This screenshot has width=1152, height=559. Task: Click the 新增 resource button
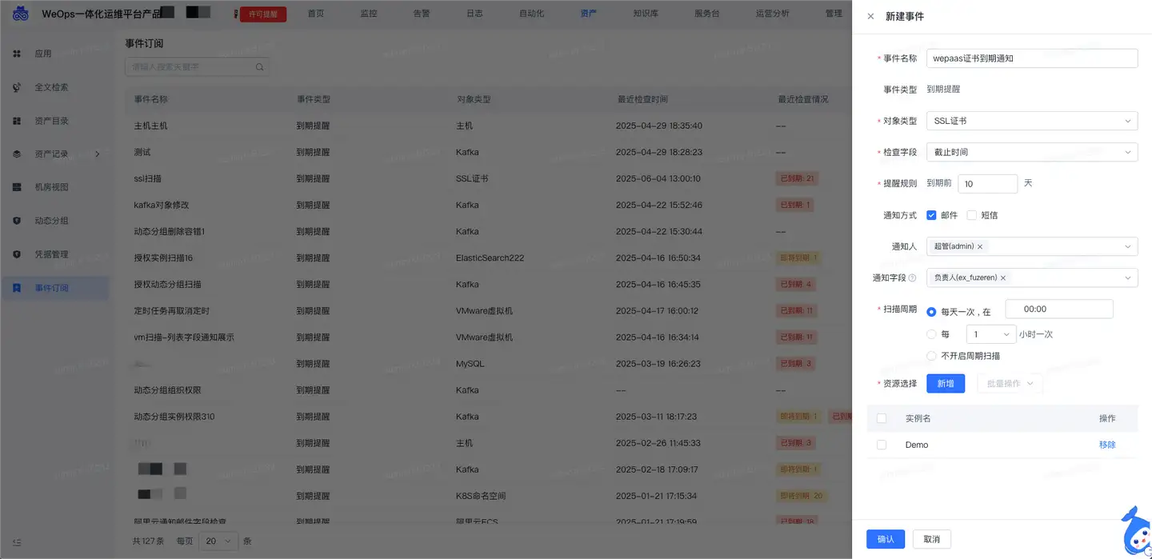tap(945, 384)
